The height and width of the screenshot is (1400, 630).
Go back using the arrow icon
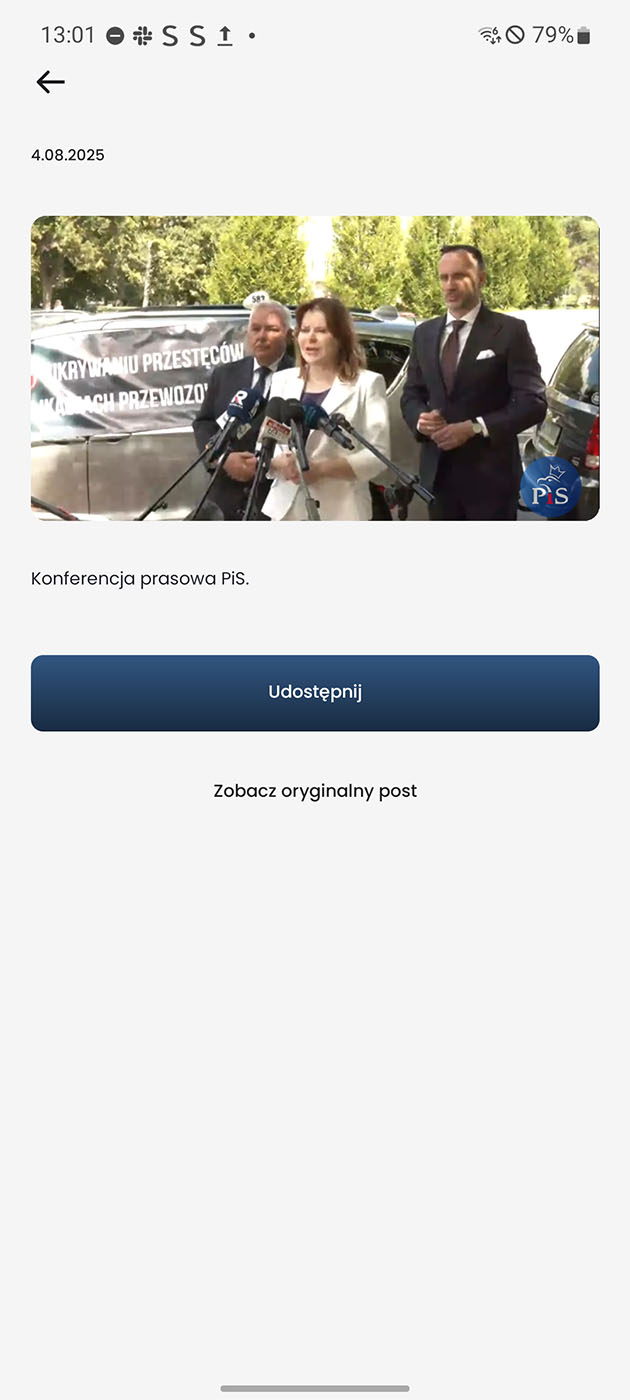(x=50, y=82)
